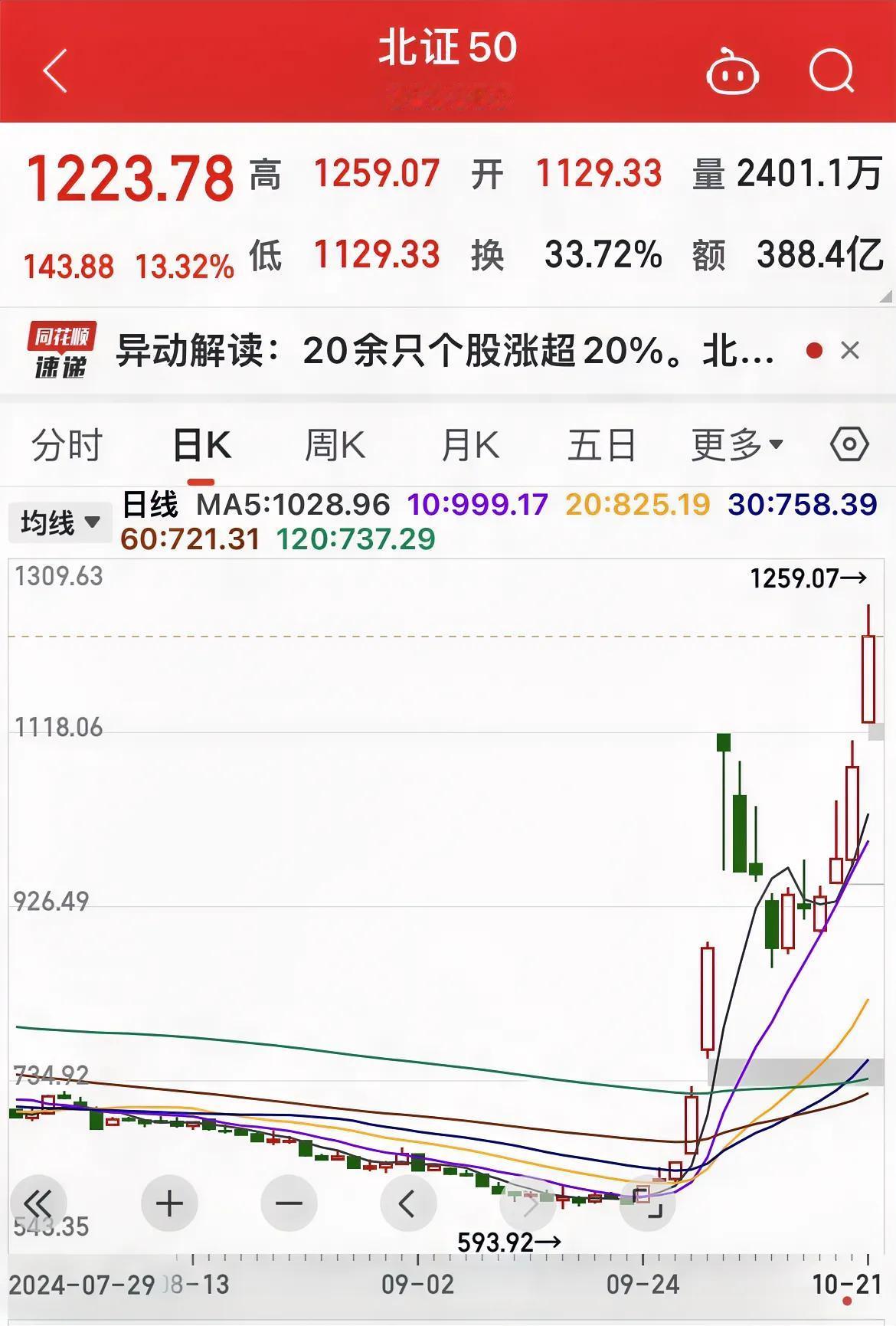Viewport: 896px width, 1326px height.
Task: Switch to the 分时 chart tab
Action: [67, 445]
